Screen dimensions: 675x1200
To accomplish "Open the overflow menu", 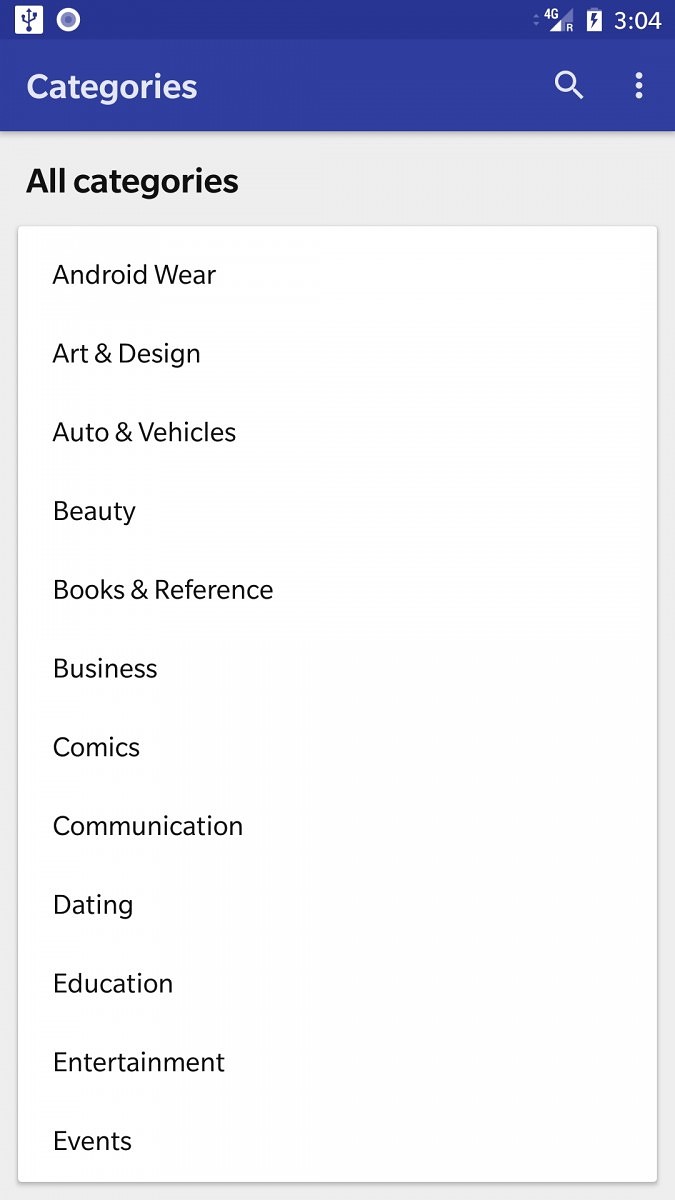I will click(639, 86).
